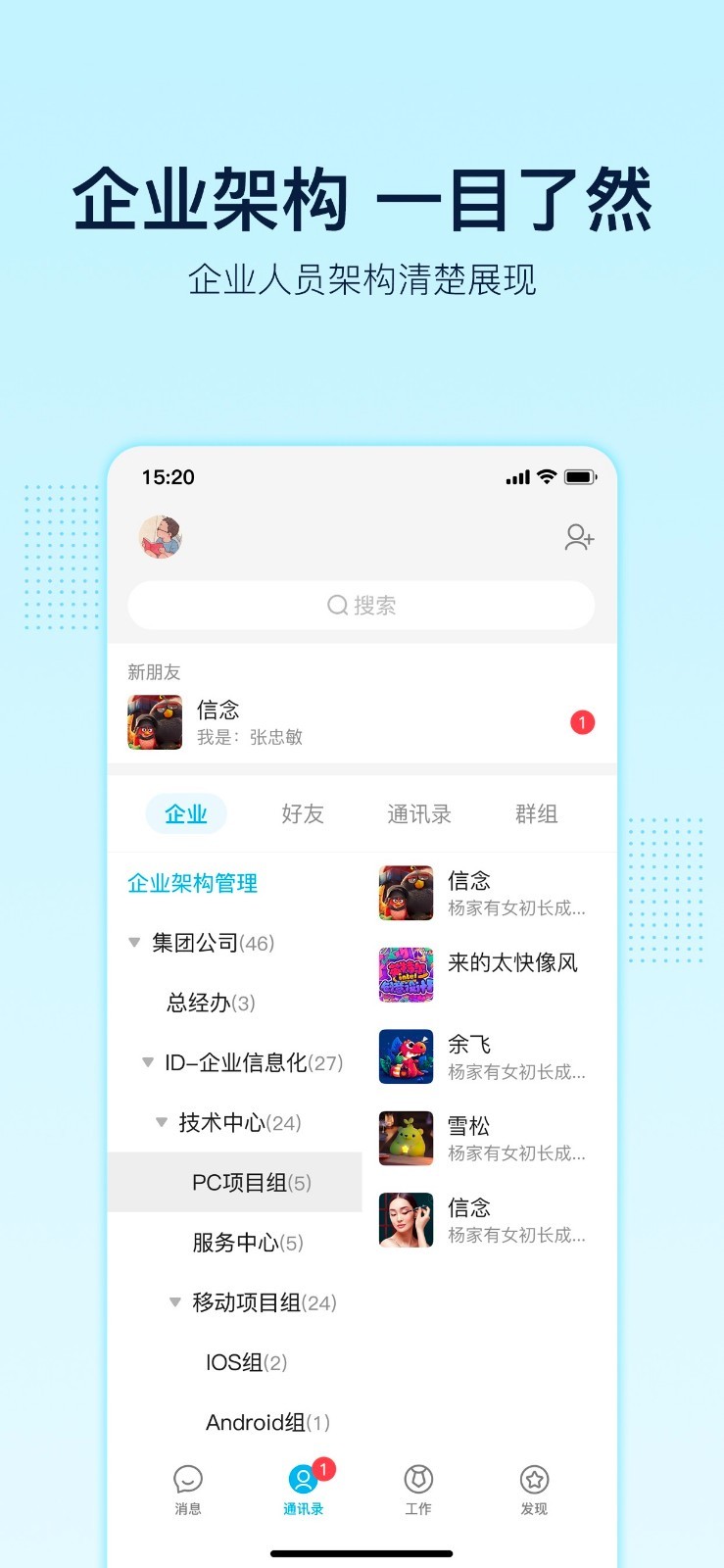This screenshot has height=1568, width=724.
Task: Open 企业架构管理
Action: 193,882
